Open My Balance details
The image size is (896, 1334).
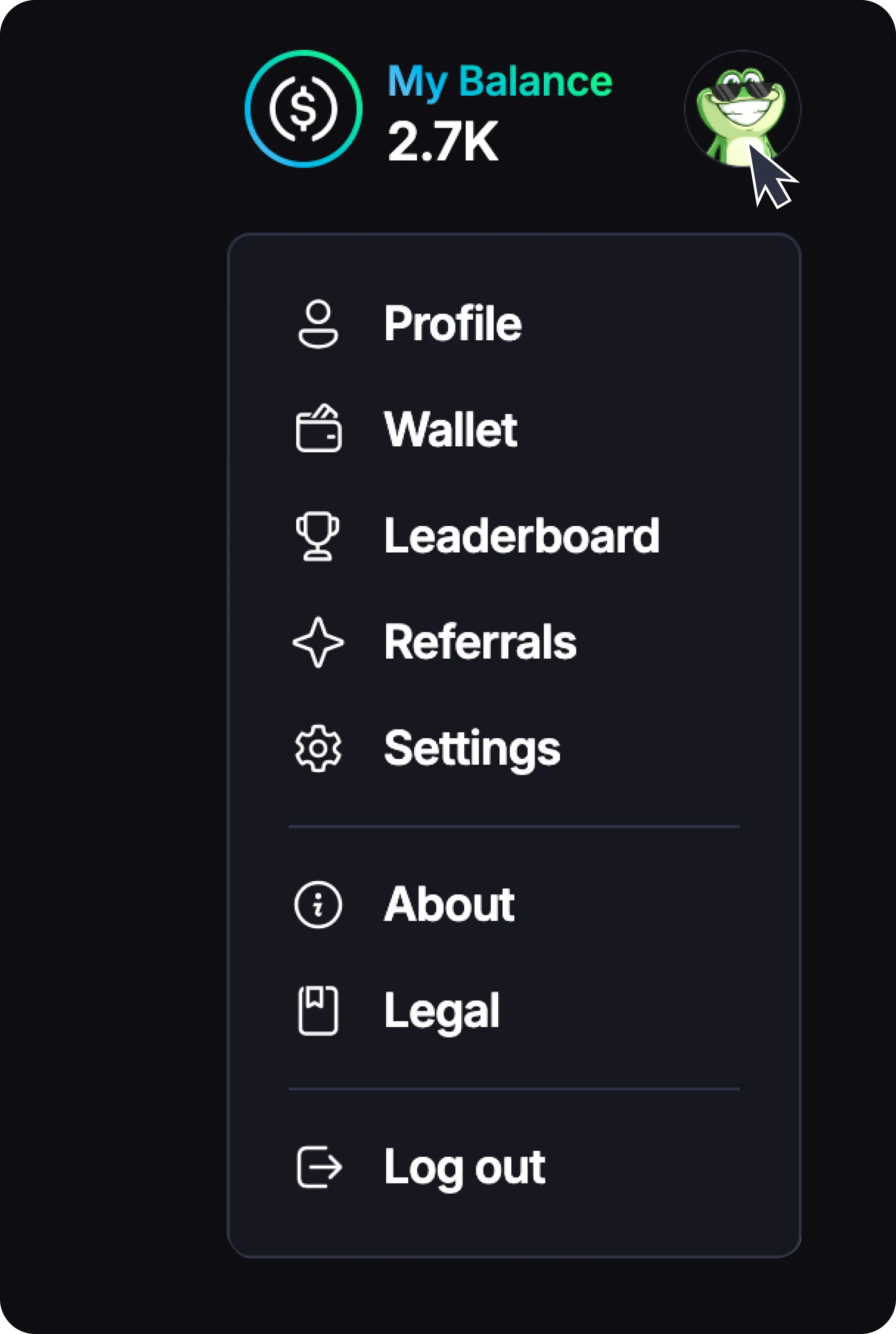[x=430, y=109]
